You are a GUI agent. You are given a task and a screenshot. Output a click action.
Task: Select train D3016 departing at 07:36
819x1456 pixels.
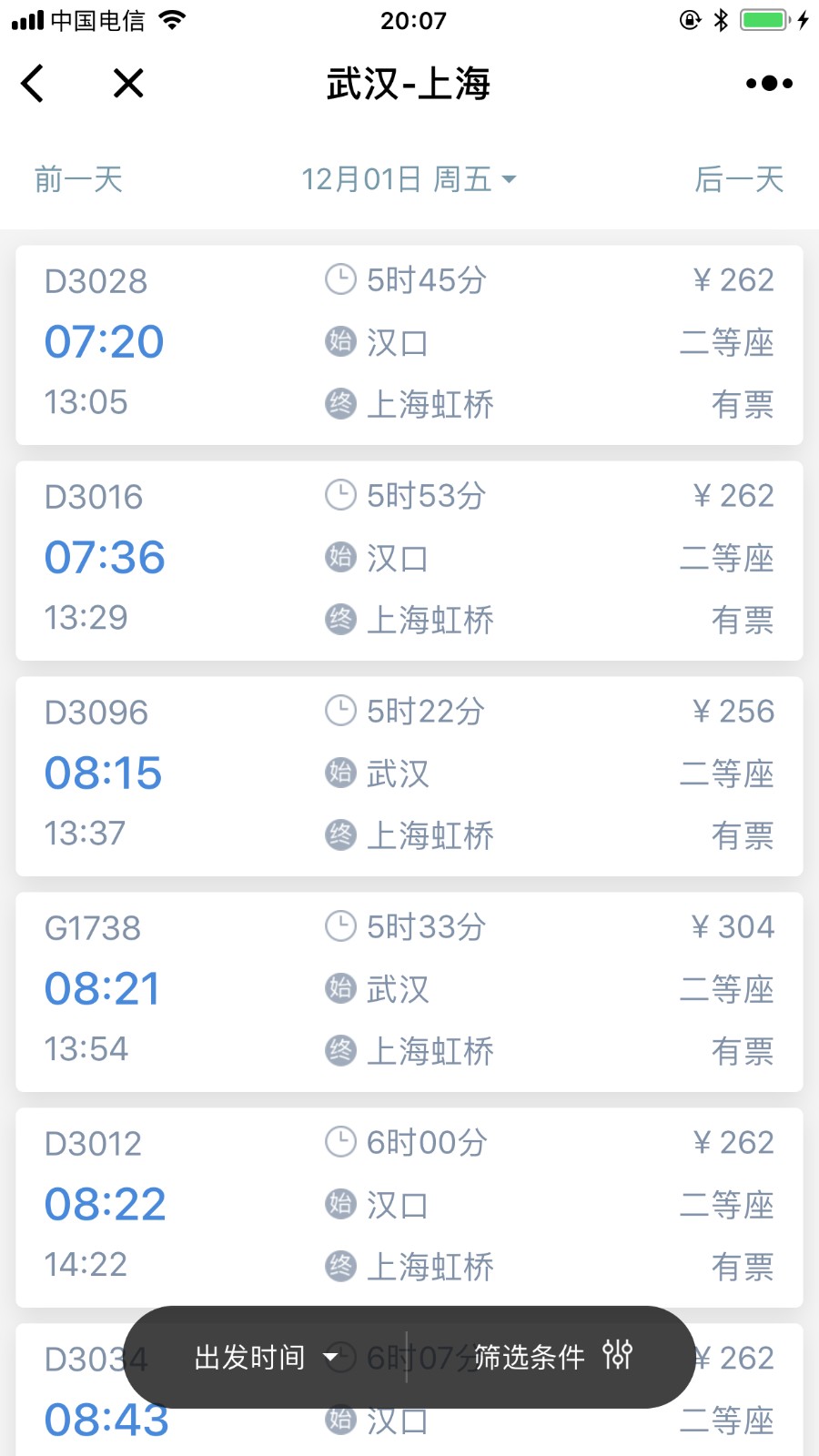(x=409, y=561)
